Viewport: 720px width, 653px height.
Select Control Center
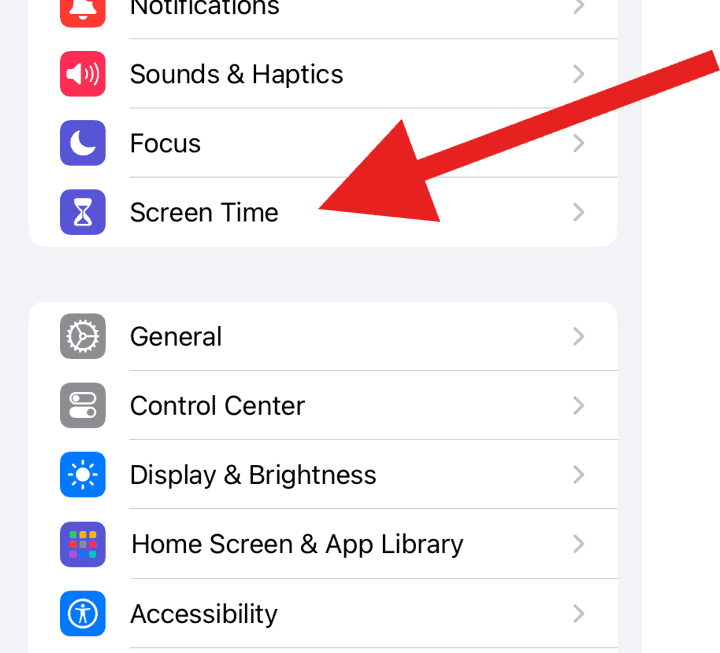pos(217,406)
